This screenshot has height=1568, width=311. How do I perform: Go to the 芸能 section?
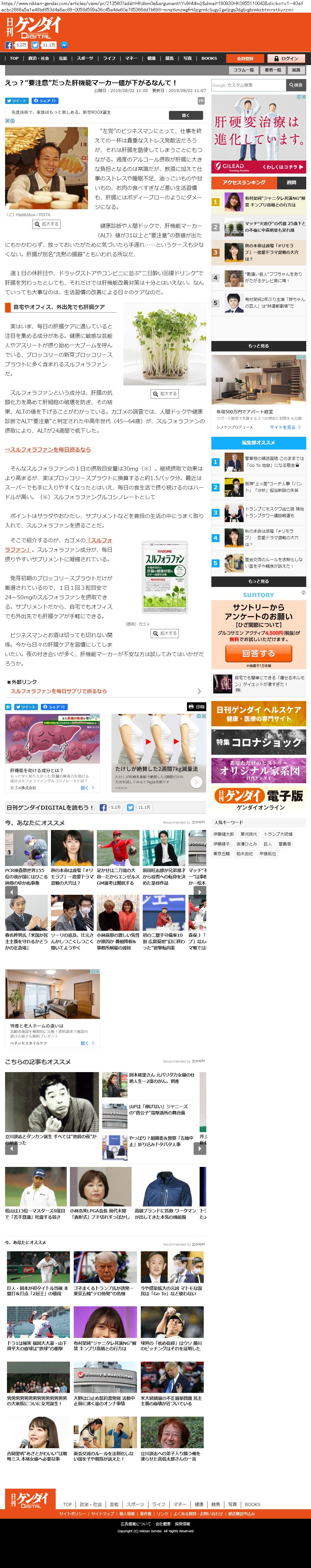click(63, 58)
